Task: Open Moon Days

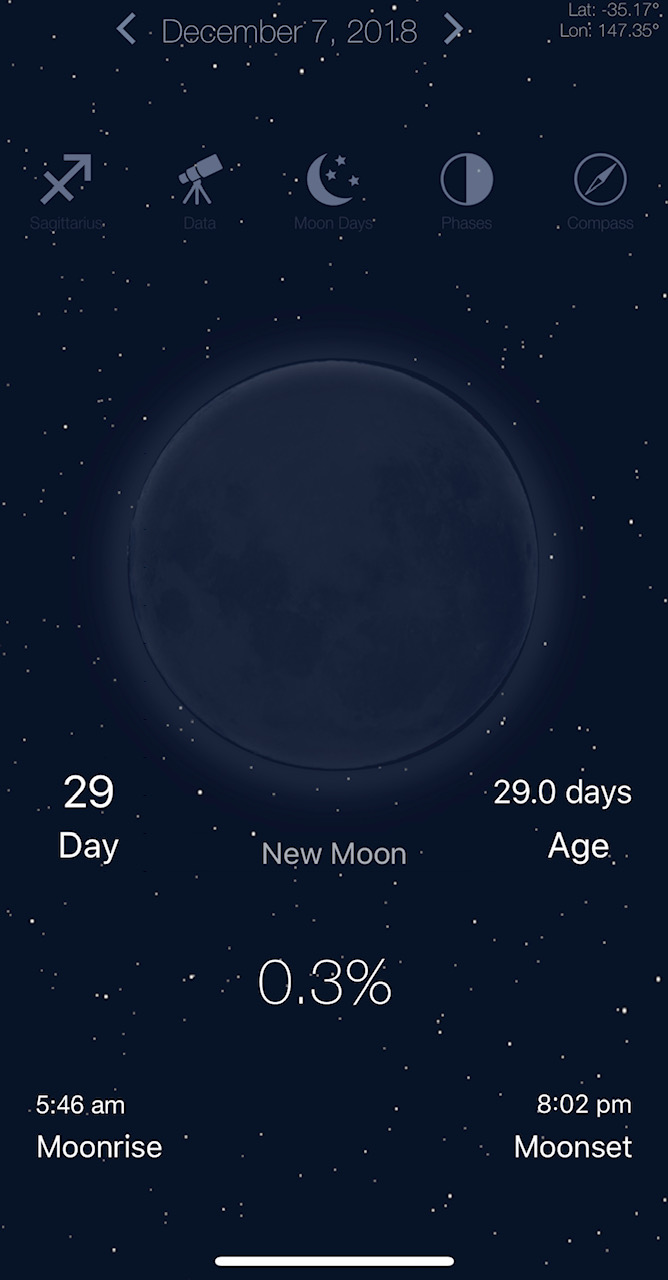Action: click(333, 191)
